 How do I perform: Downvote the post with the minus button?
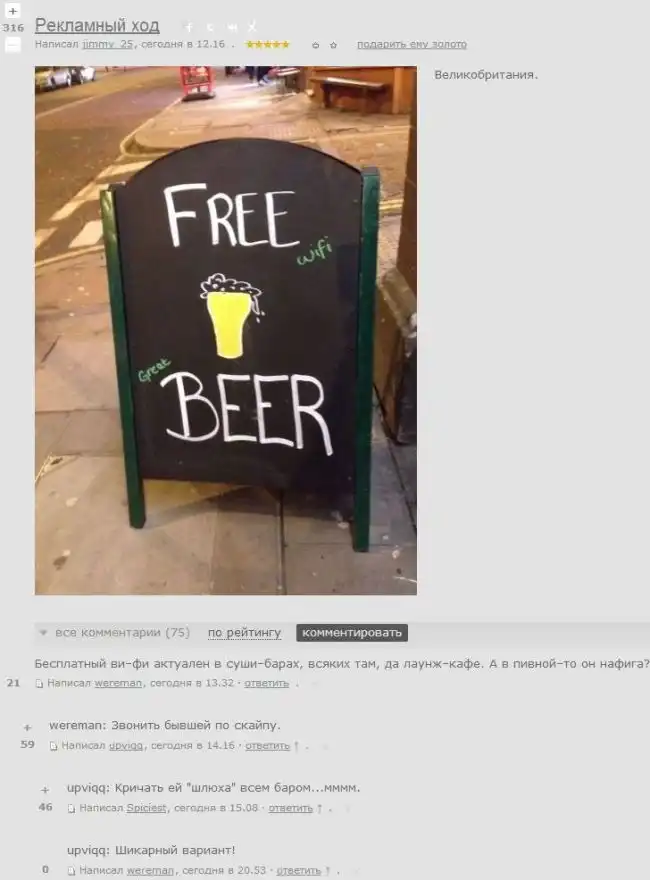click(13, 44)
